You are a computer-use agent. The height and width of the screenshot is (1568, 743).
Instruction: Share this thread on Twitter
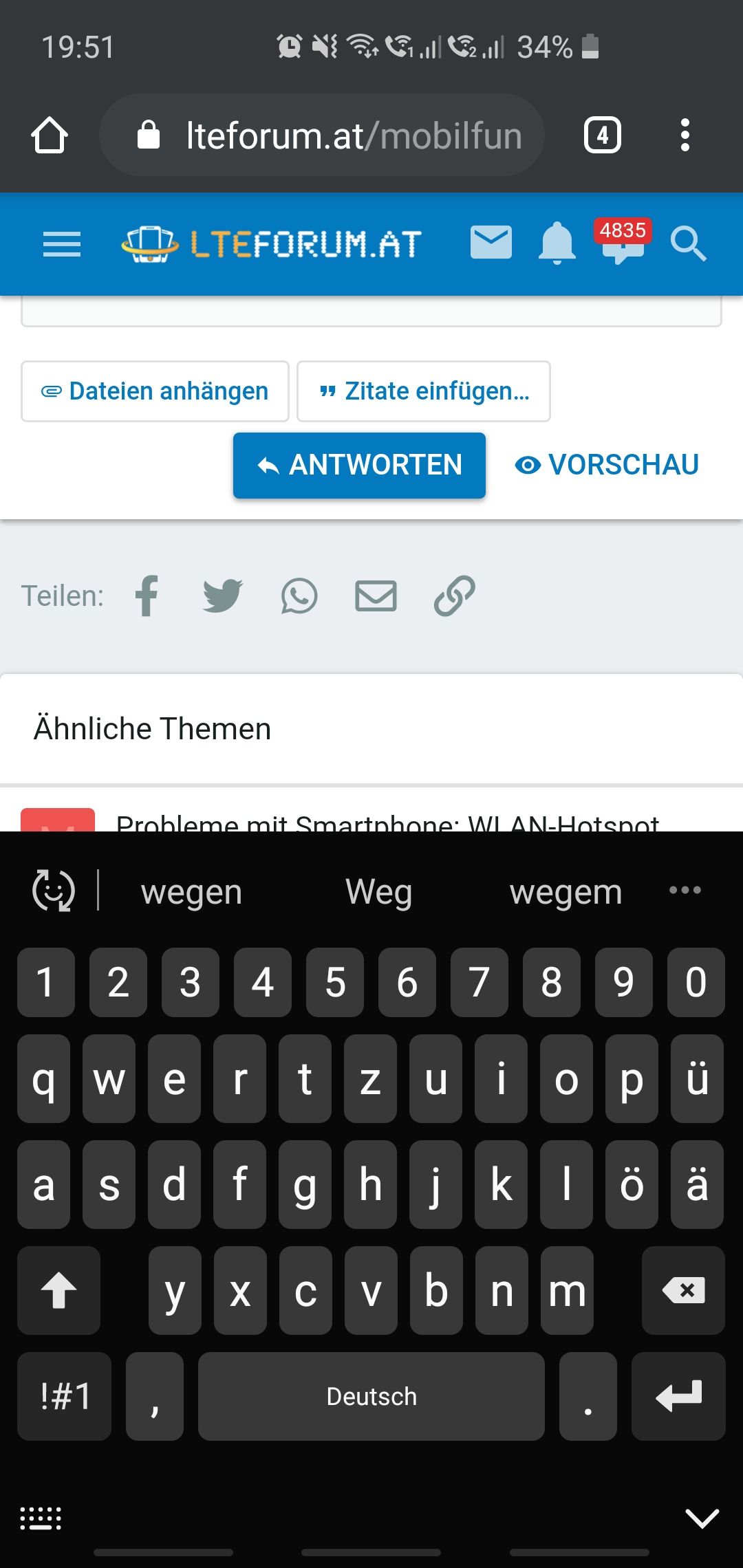pyautogui.click(x=222, y=596)
